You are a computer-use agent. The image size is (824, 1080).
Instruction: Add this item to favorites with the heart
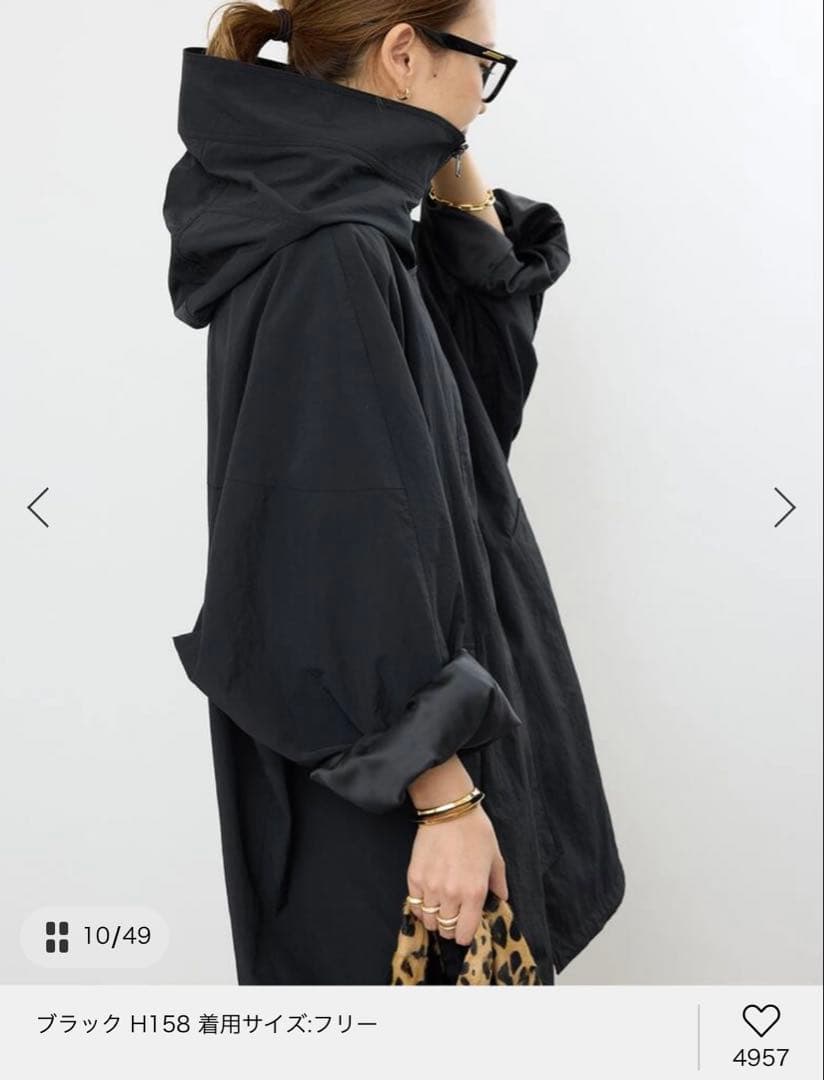click(x=761, y=1021)
